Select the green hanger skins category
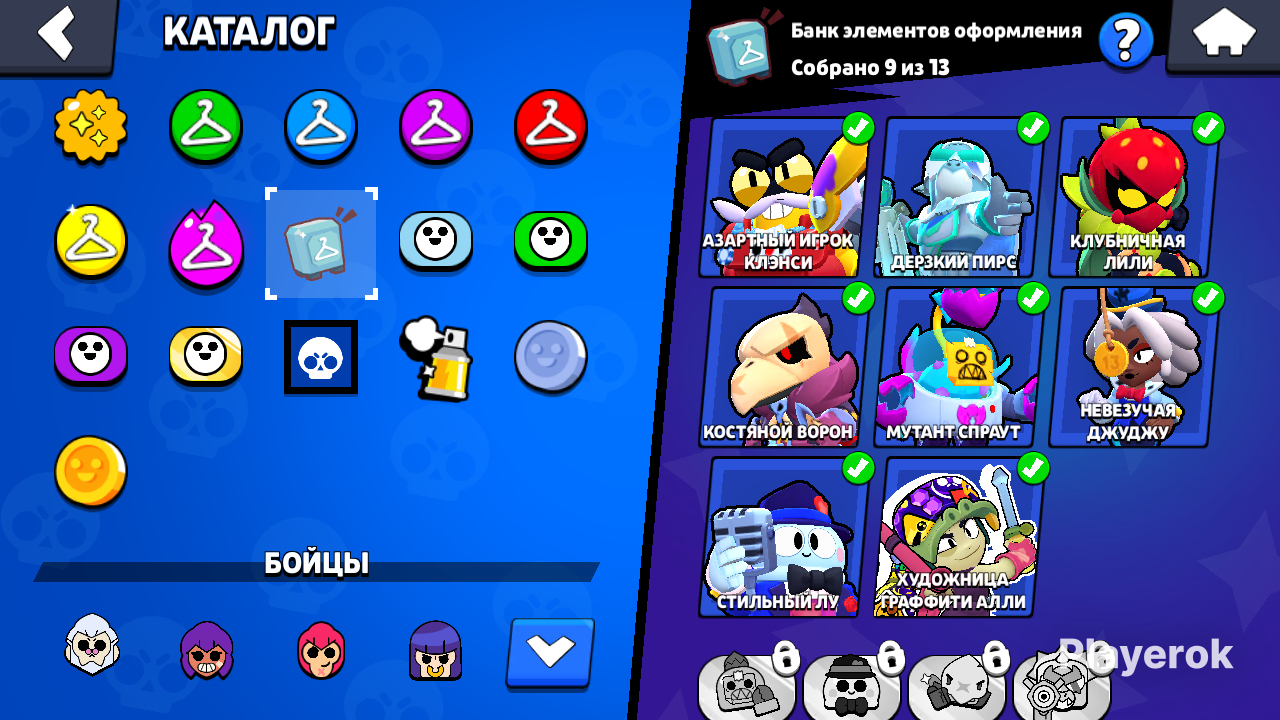 206,127
